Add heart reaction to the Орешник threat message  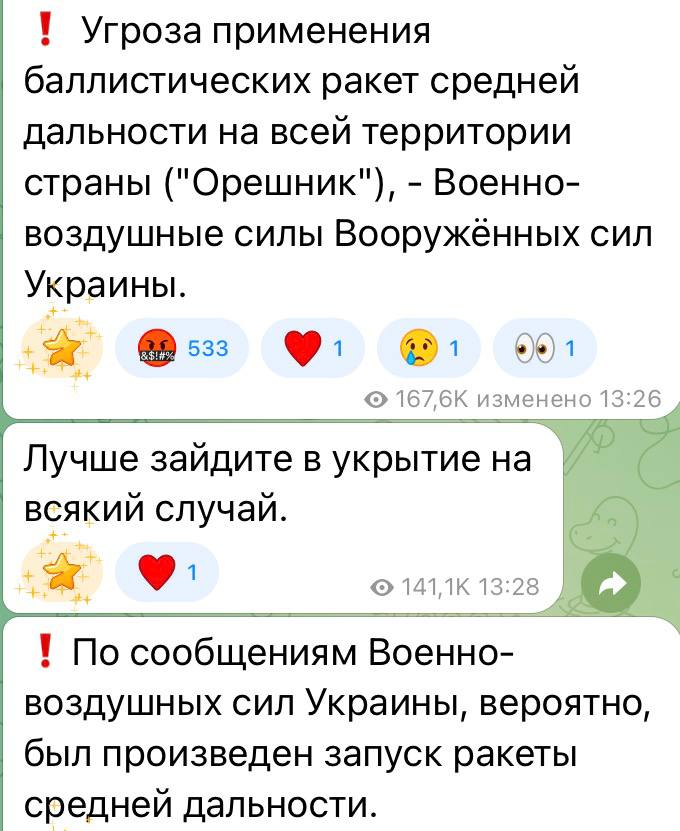pyautogui.click(x=312, y=349)
